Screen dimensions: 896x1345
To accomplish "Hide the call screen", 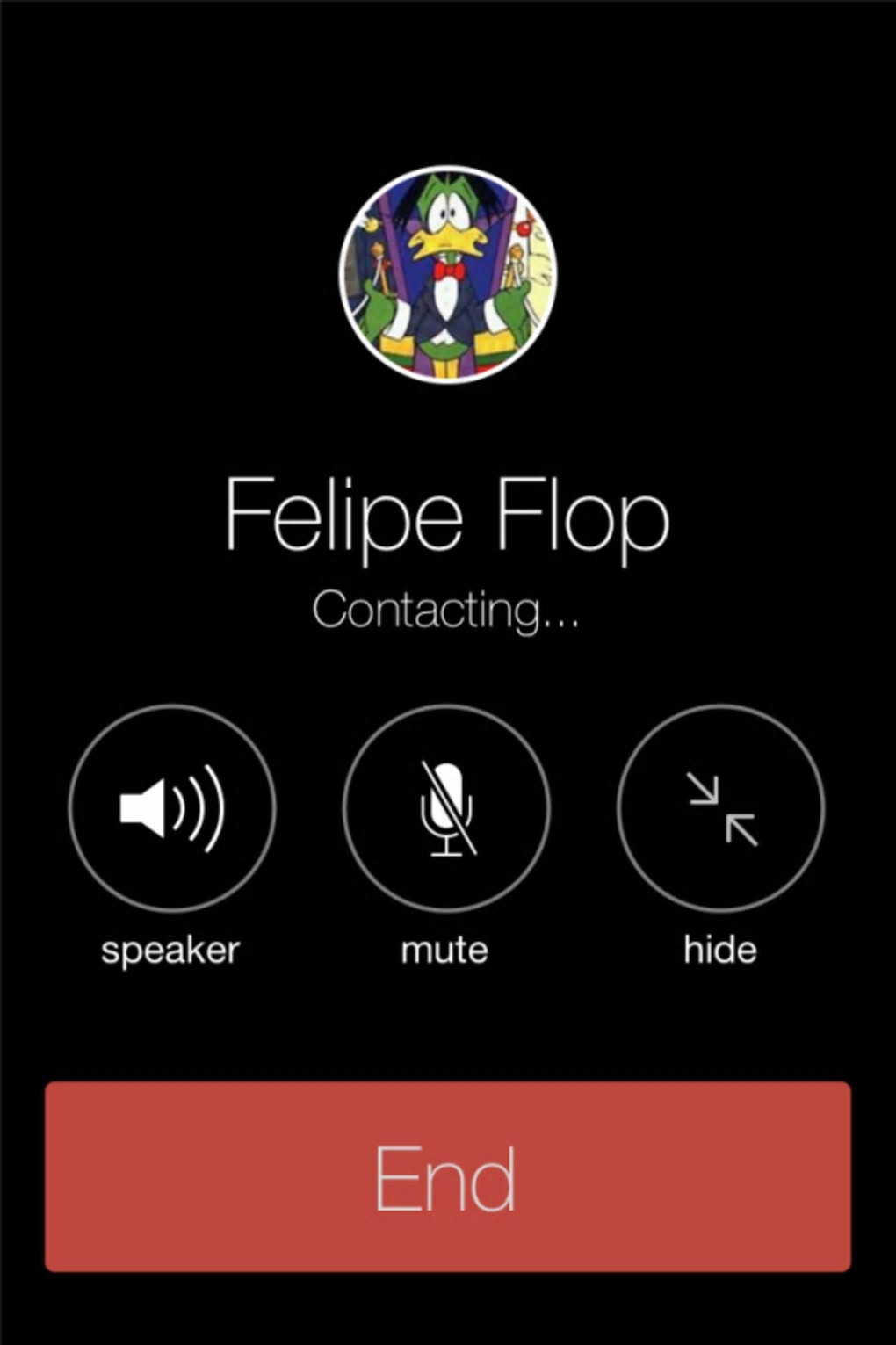I will coord(720,807).
